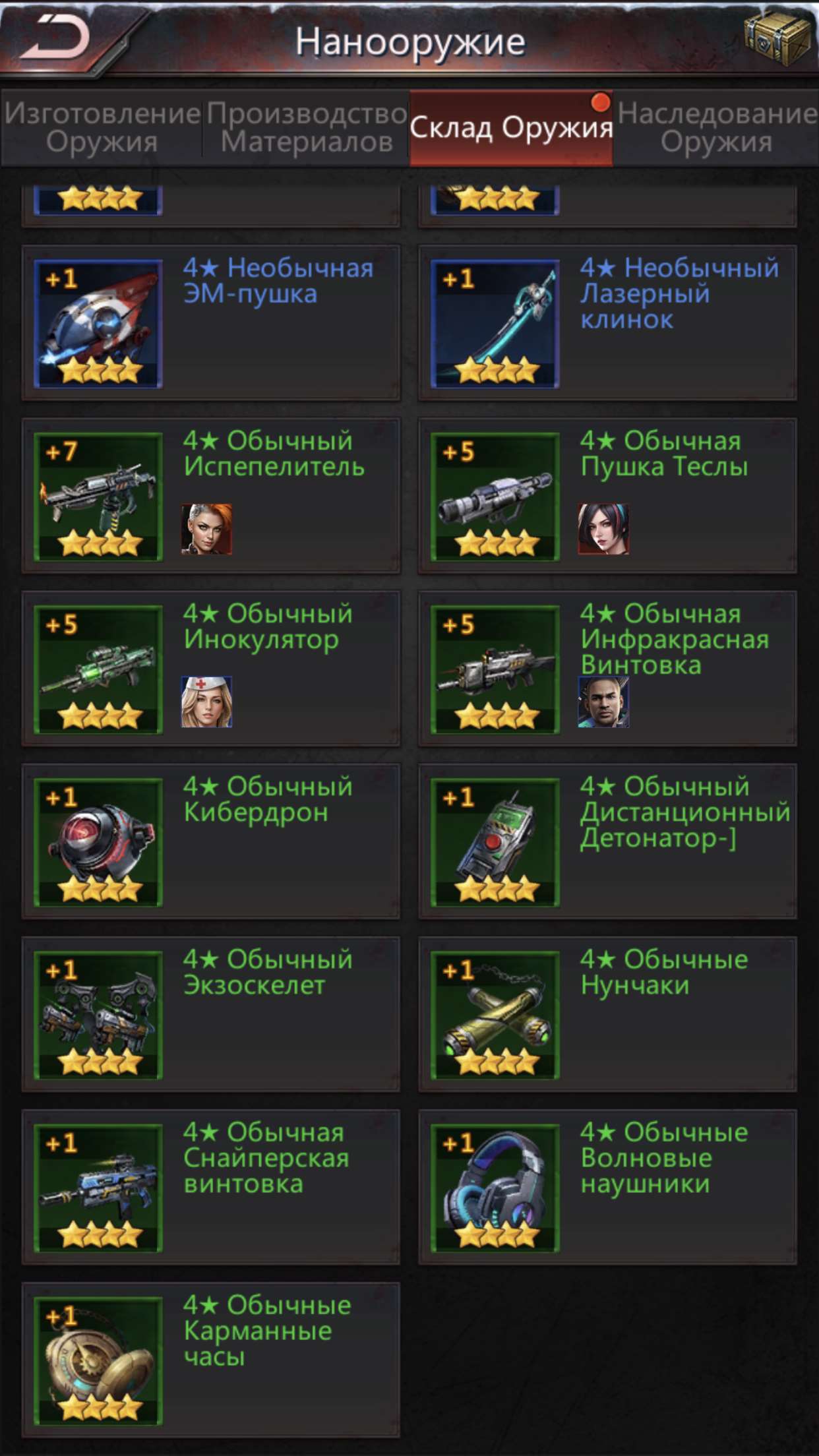
Task: View the Обычные Волновые наушники card
Action: point(607,1187)
